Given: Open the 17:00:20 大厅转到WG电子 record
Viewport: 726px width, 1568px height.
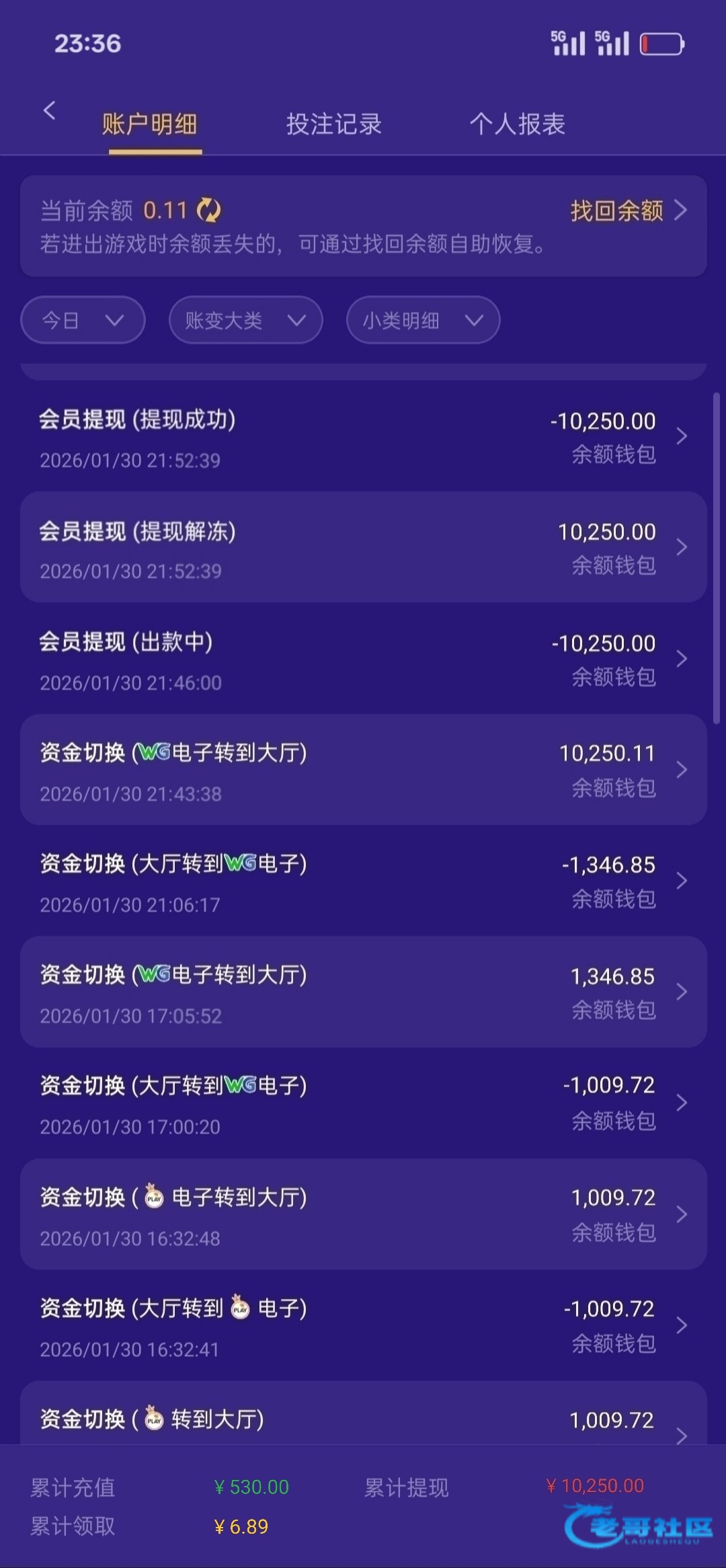Looking at the screenshot, I should tap(363, 1103).
